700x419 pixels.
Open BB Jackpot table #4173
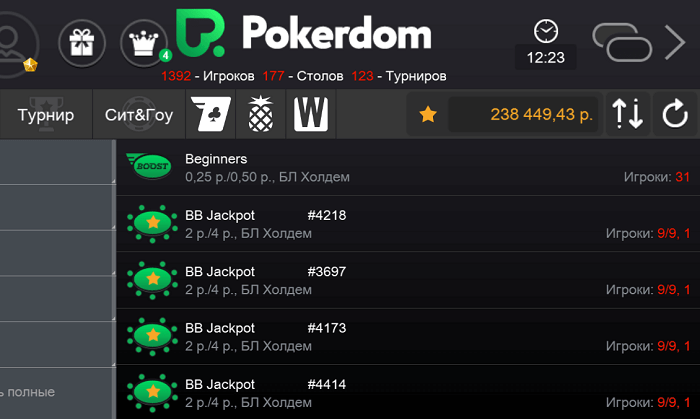(400, 336)
